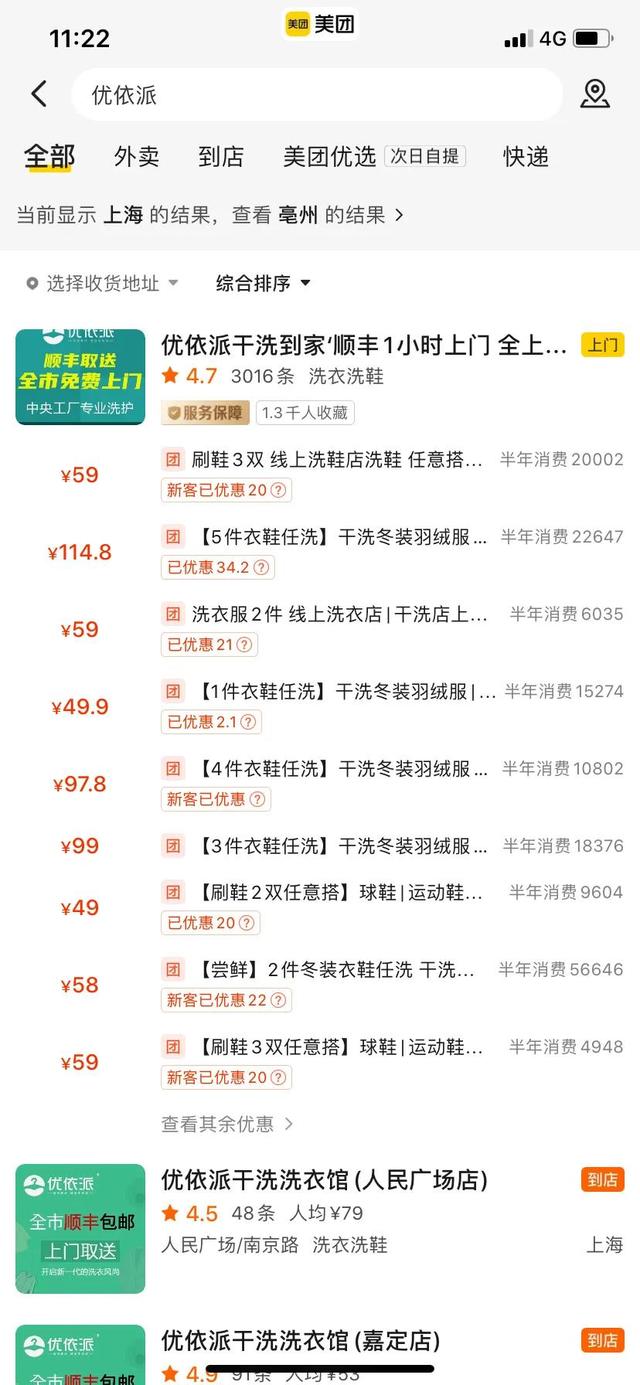Go back using the top-left arrow
The height and width of the screenshot is (1385, 640).
point(39,94)
